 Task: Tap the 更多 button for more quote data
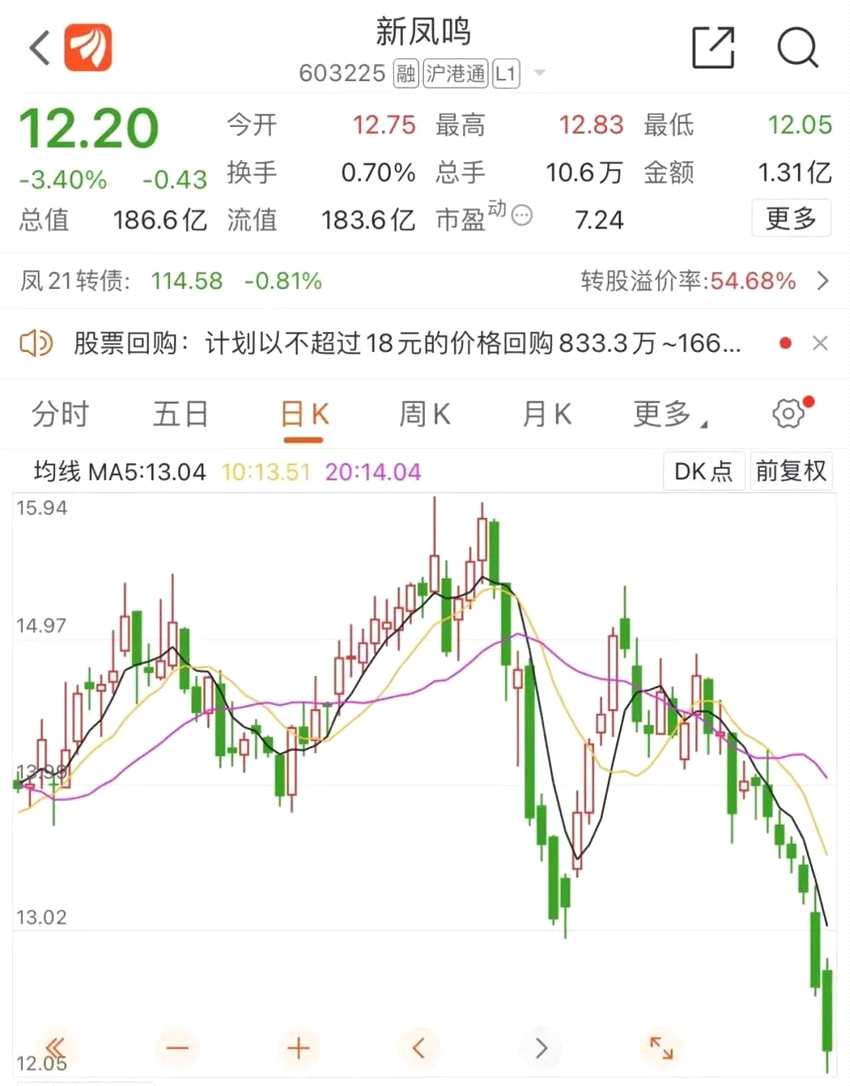click(791, 218)
